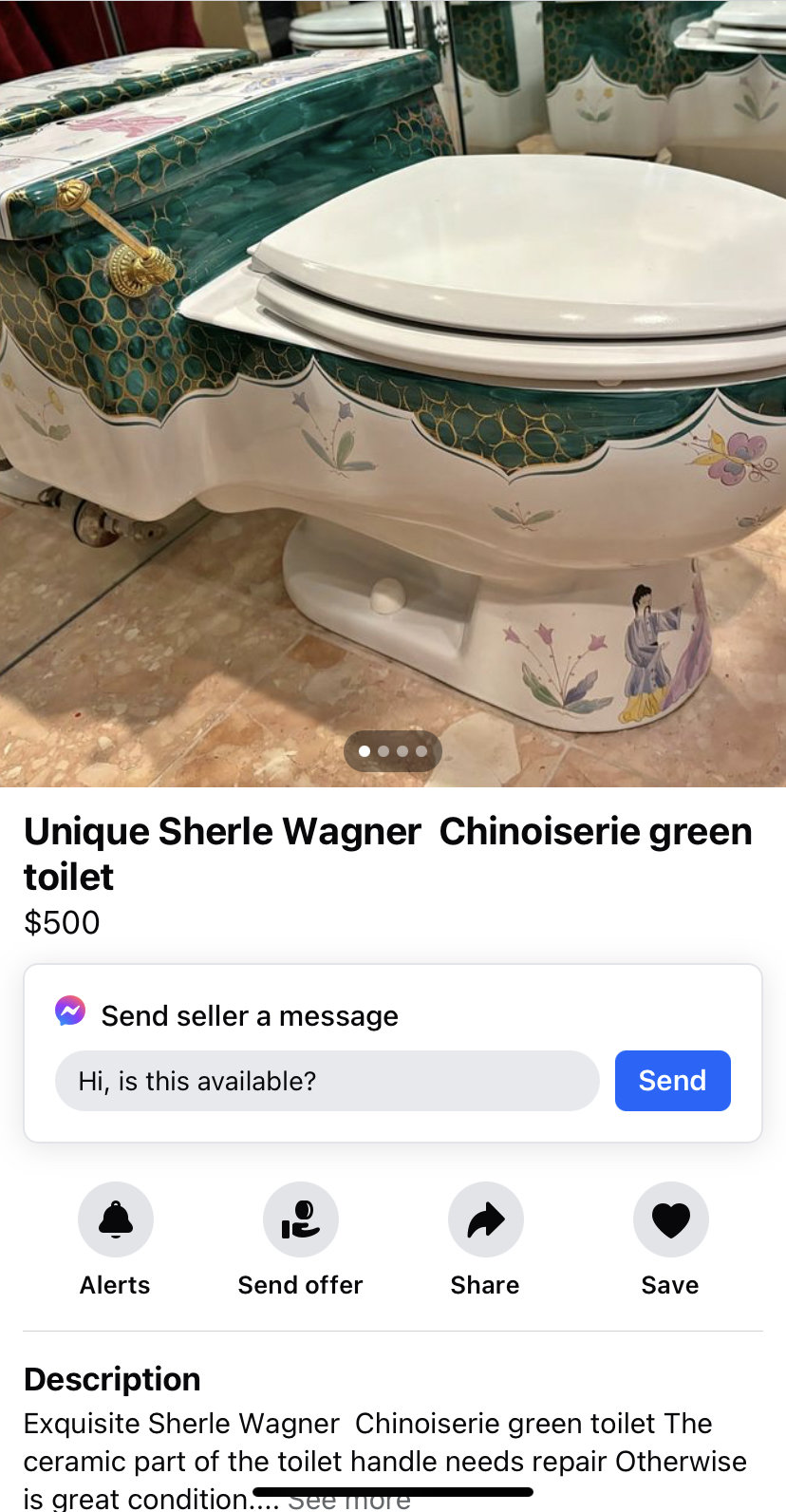Share this Sherle Wagner listing
786x1512 pixels.
(x=485, y=1220)
